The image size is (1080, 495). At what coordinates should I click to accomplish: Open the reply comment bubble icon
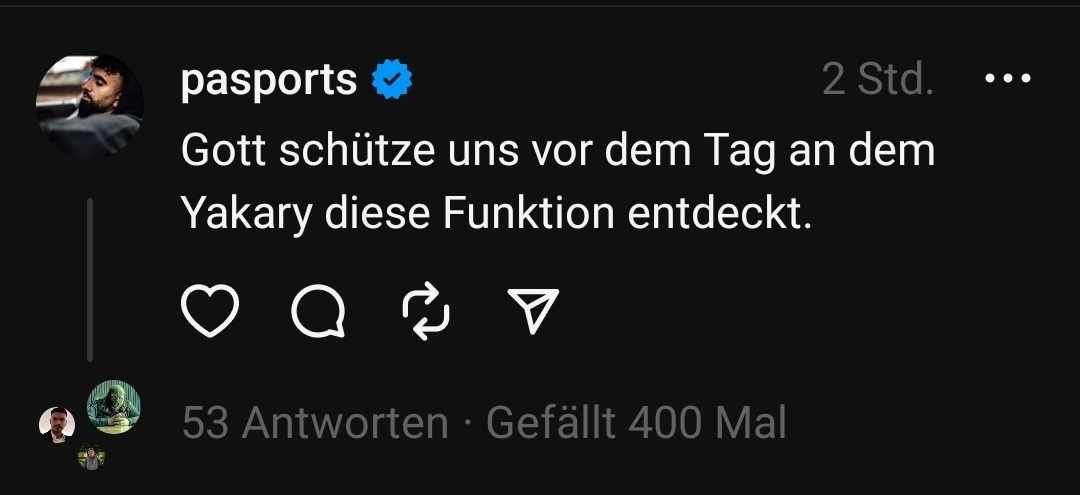pyautogui.click(x=319, y=311)
